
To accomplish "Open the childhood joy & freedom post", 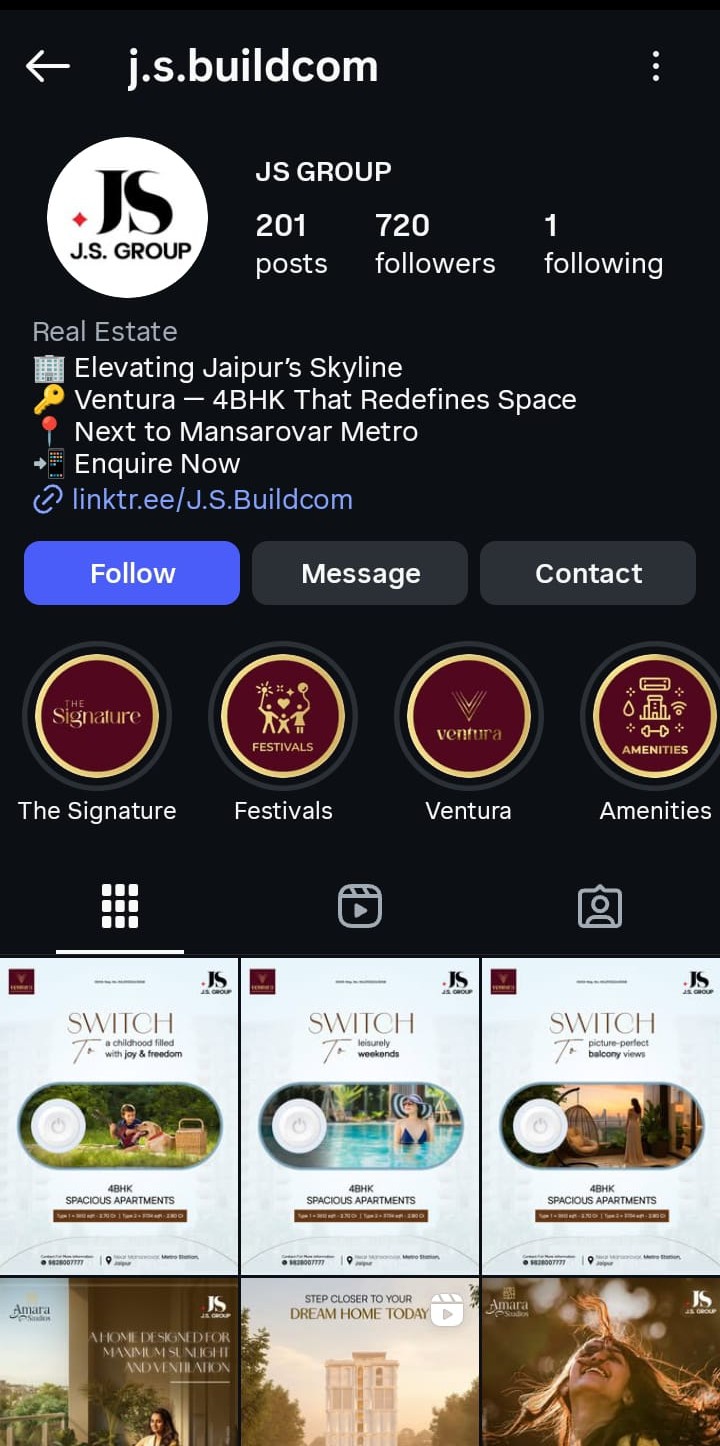I will click(x=119, y=1115).
